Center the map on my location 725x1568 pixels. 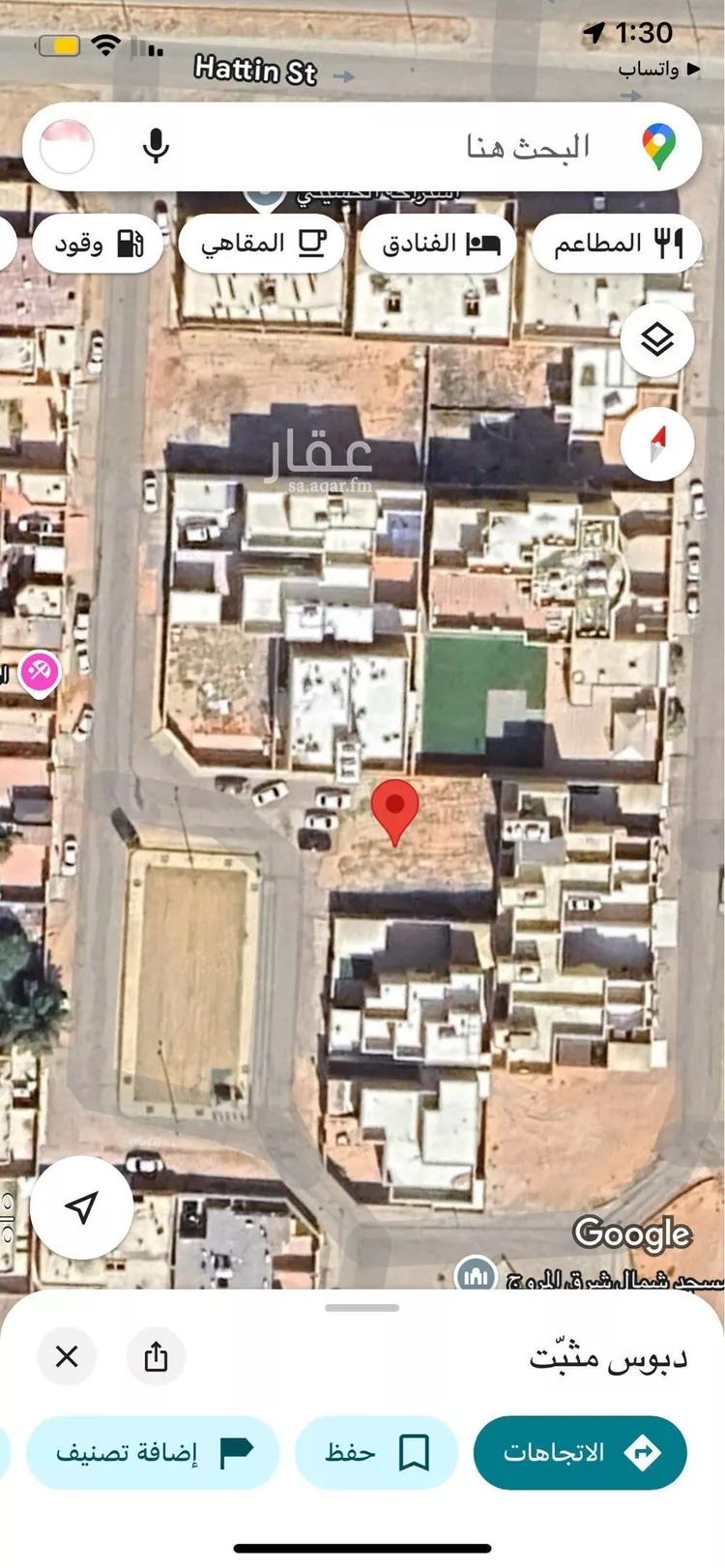pos(82,1206)
